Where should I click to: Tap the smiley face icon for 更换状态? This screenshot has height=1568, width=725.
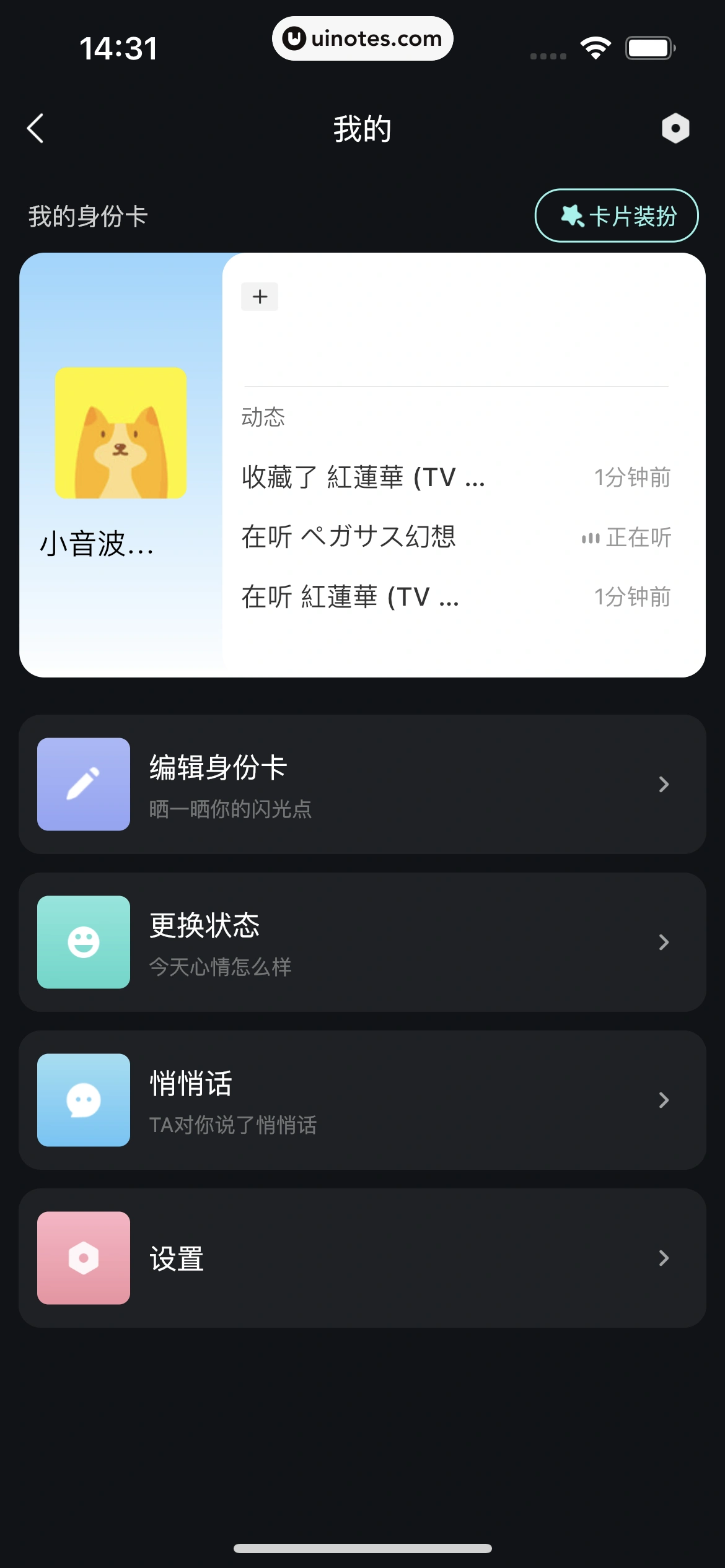tap(83, 942)
